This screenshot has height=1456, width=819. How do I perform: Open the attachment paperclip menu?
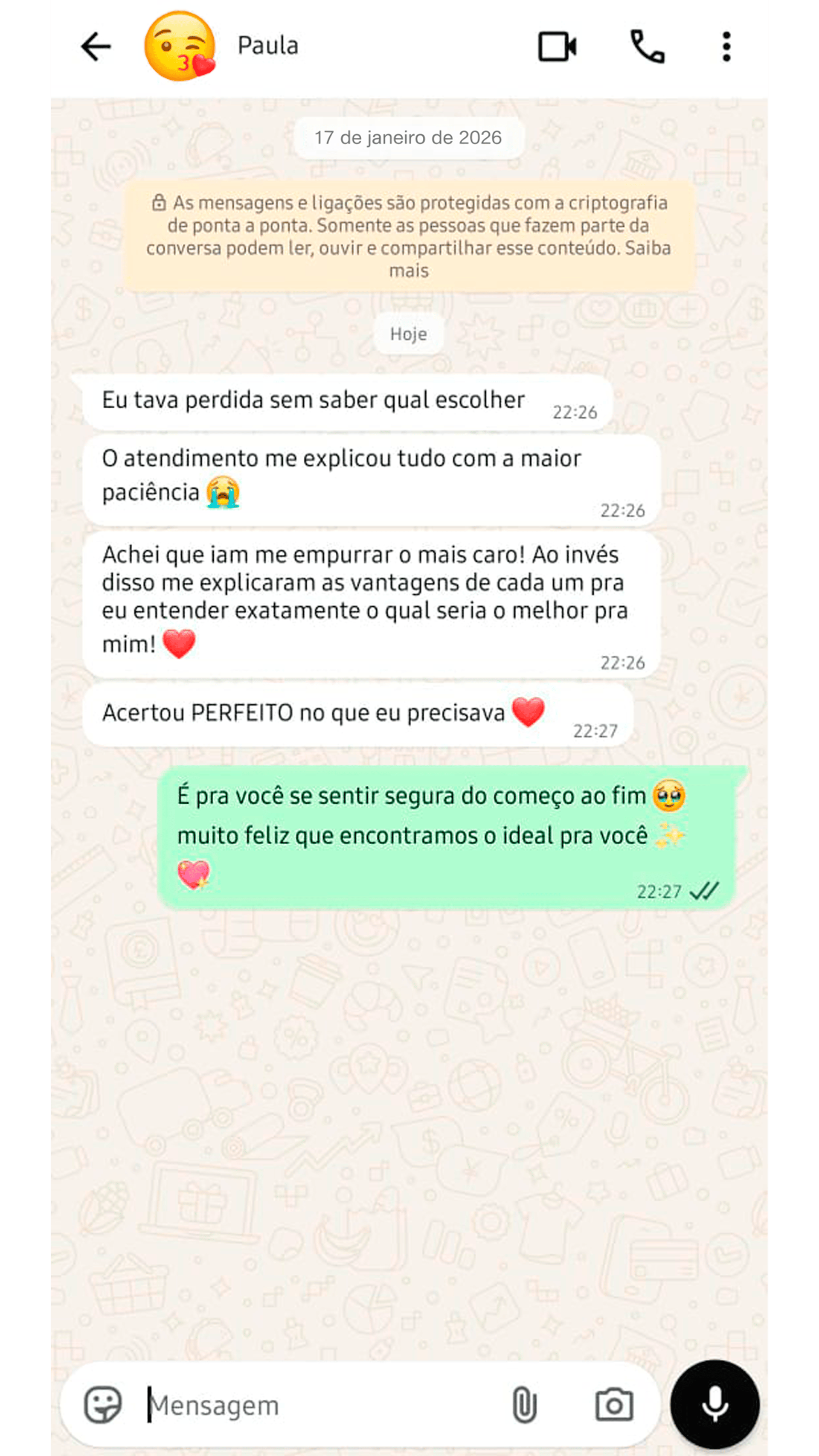pyautogui.click(x=524, y=1404)
